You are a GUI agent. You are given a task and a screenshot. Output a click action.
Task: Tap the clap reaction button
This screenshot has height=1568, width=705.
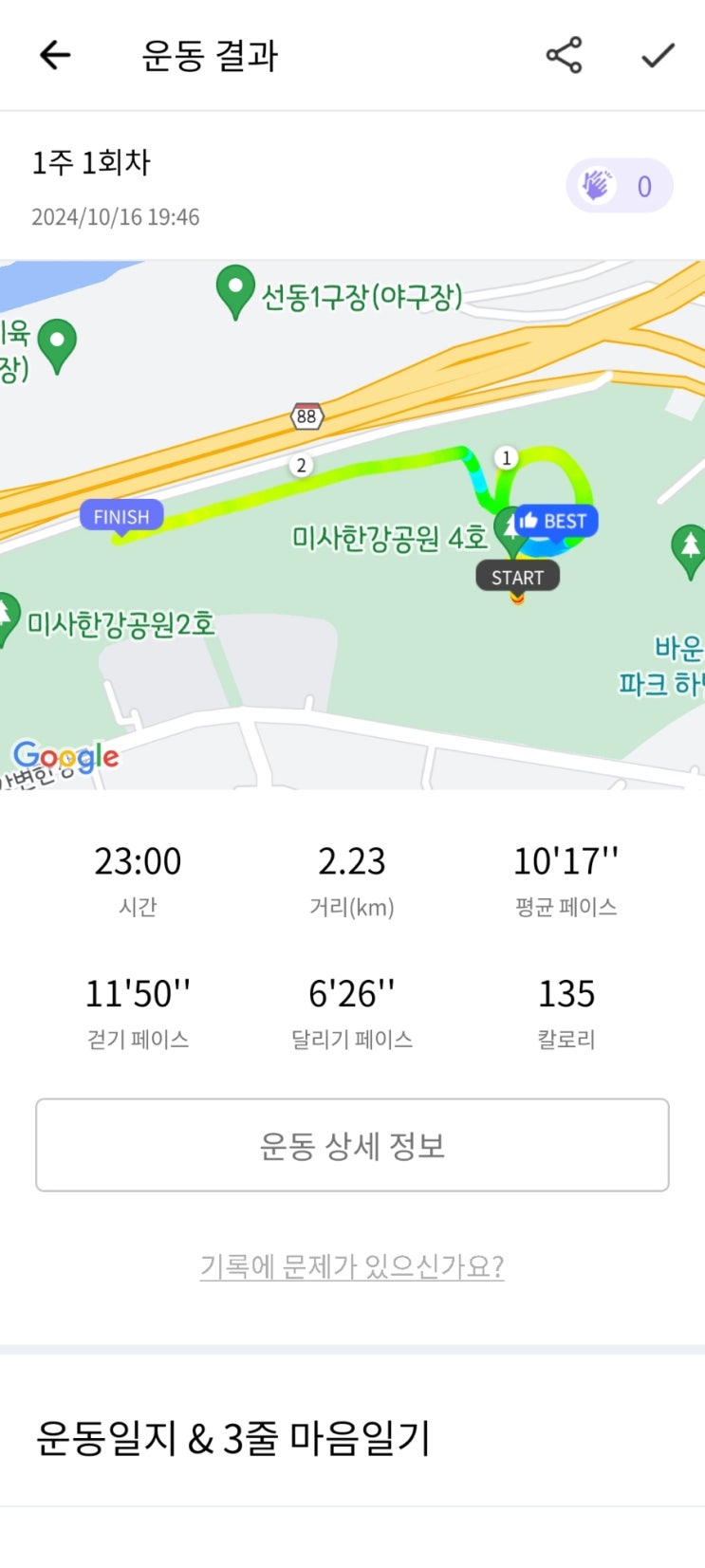point(619,186)
